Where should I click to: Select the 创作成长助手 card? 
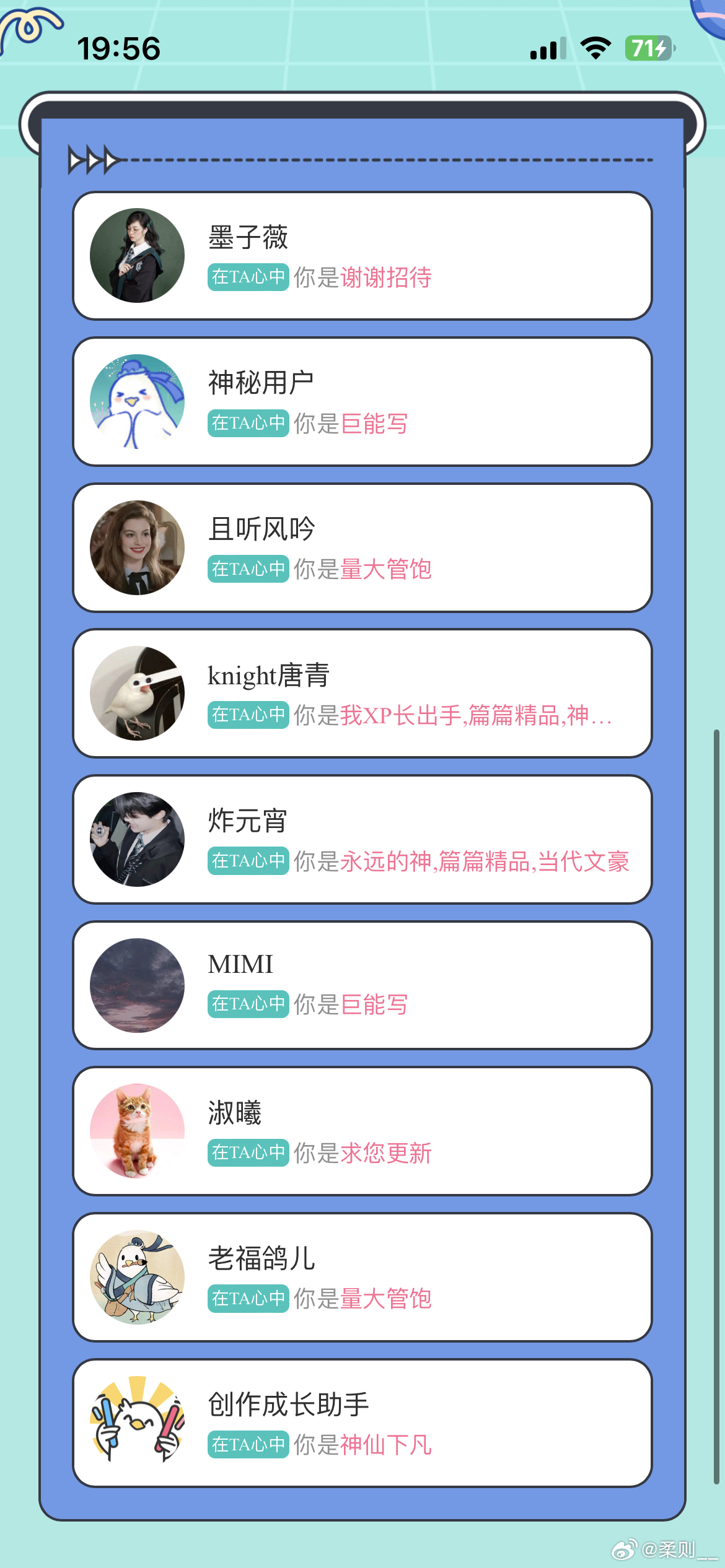click(362, 1423)
